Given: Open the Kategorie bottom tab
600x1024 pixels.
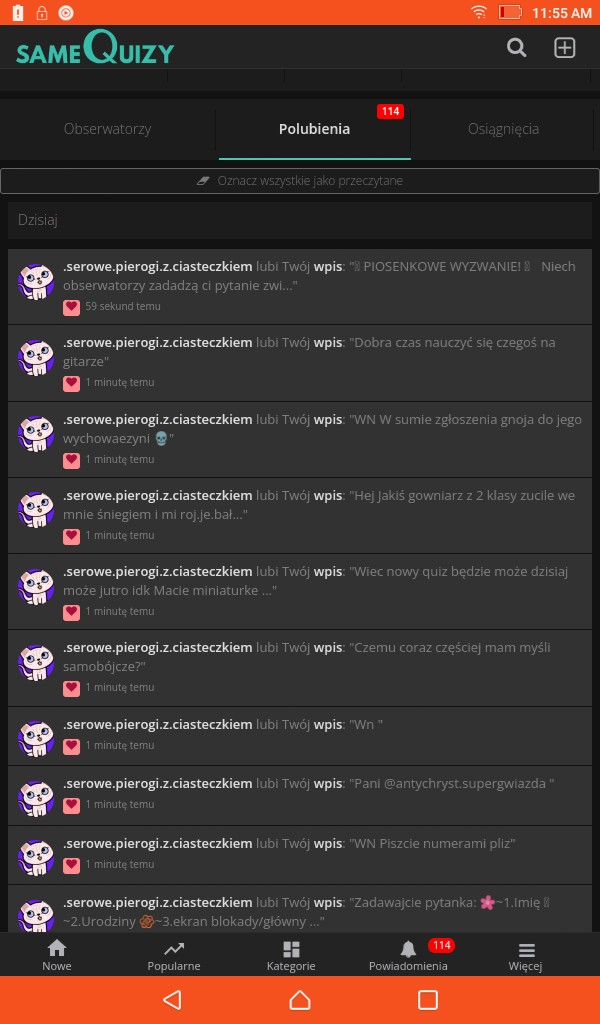Looking at the screenshot, I should 291,955.
